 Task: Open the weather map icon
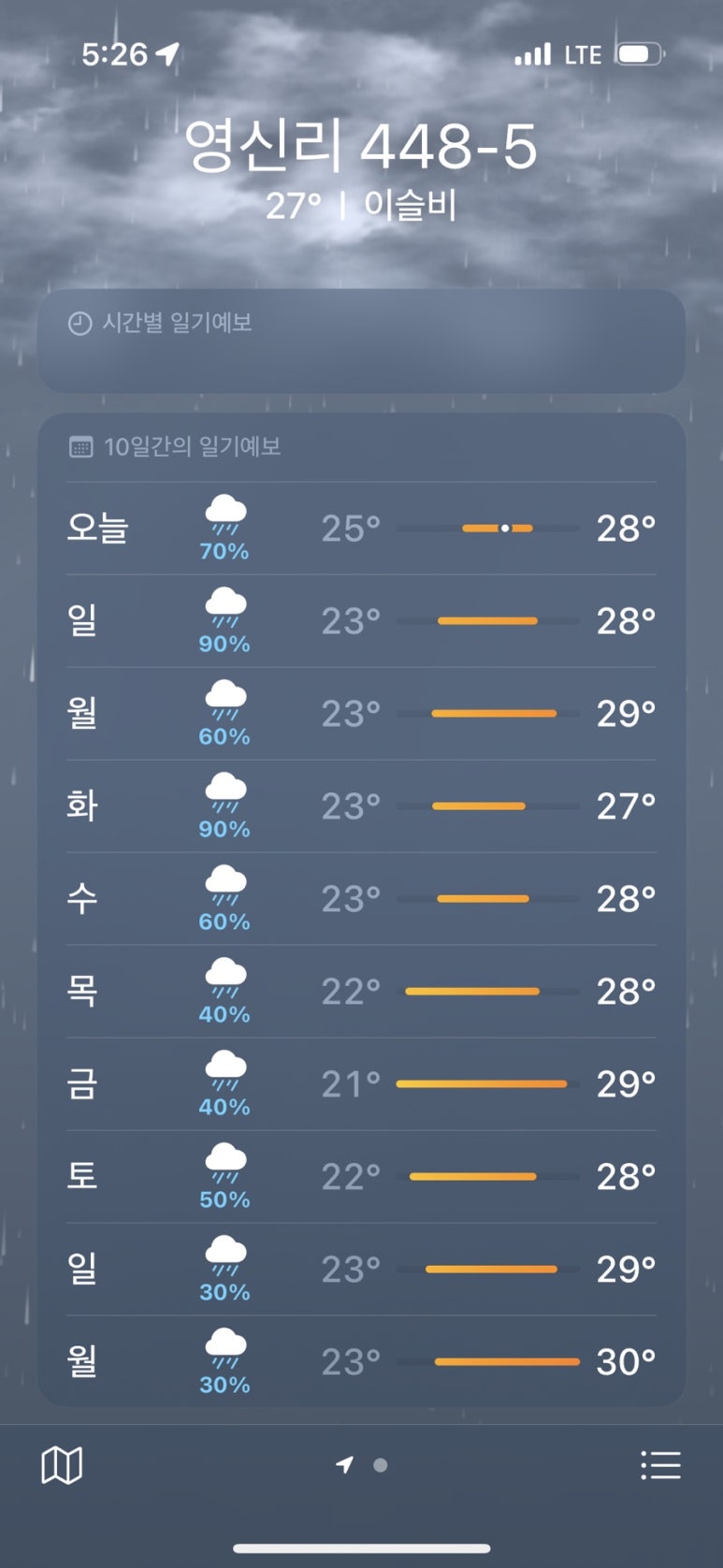tap(62, 1465)
